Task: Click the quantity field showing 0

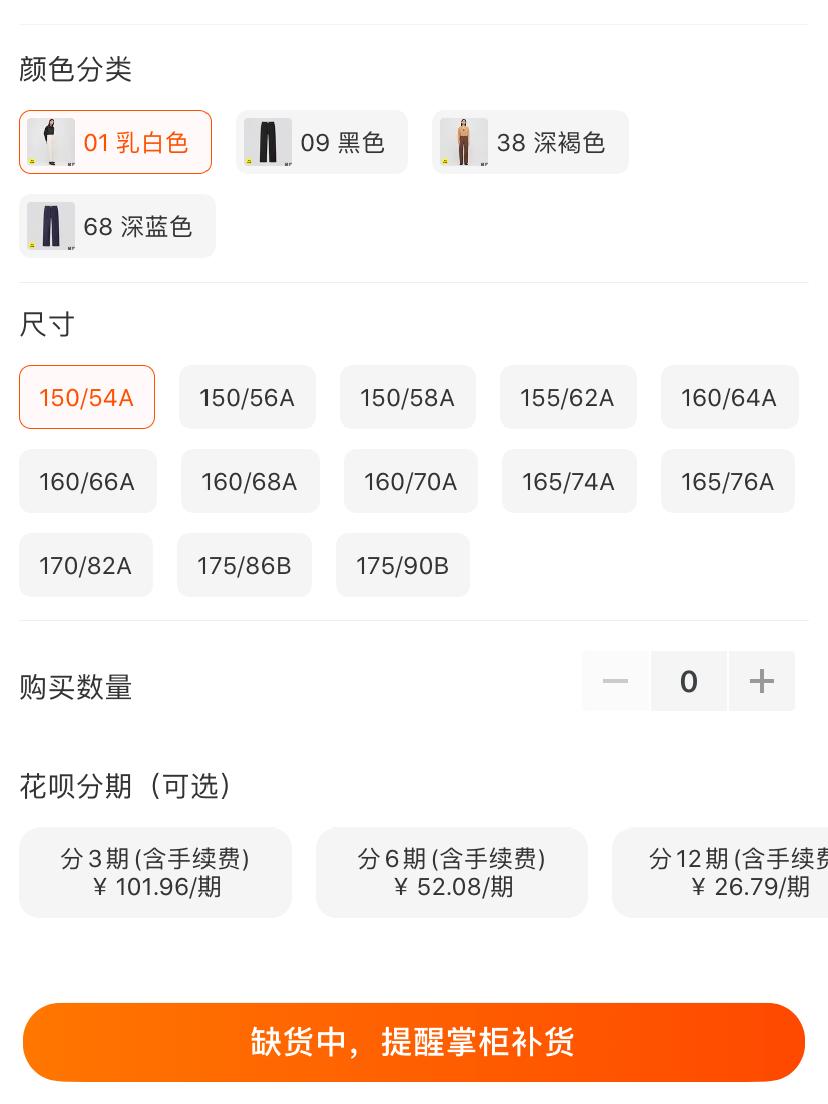Action: click(x=689, y=681)
